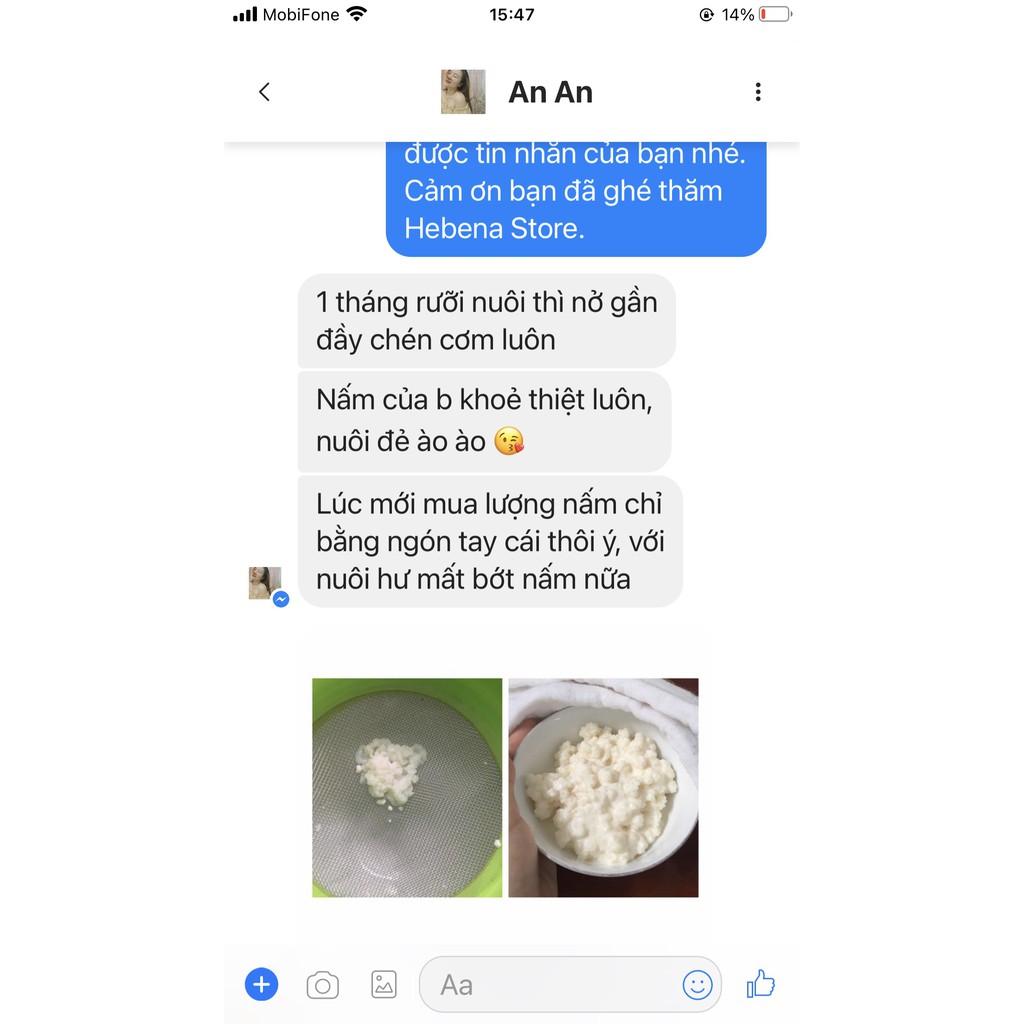Open the three-dot overflow menu
The height and width of the screenshot is (1024, 1024).
point(758,92)
